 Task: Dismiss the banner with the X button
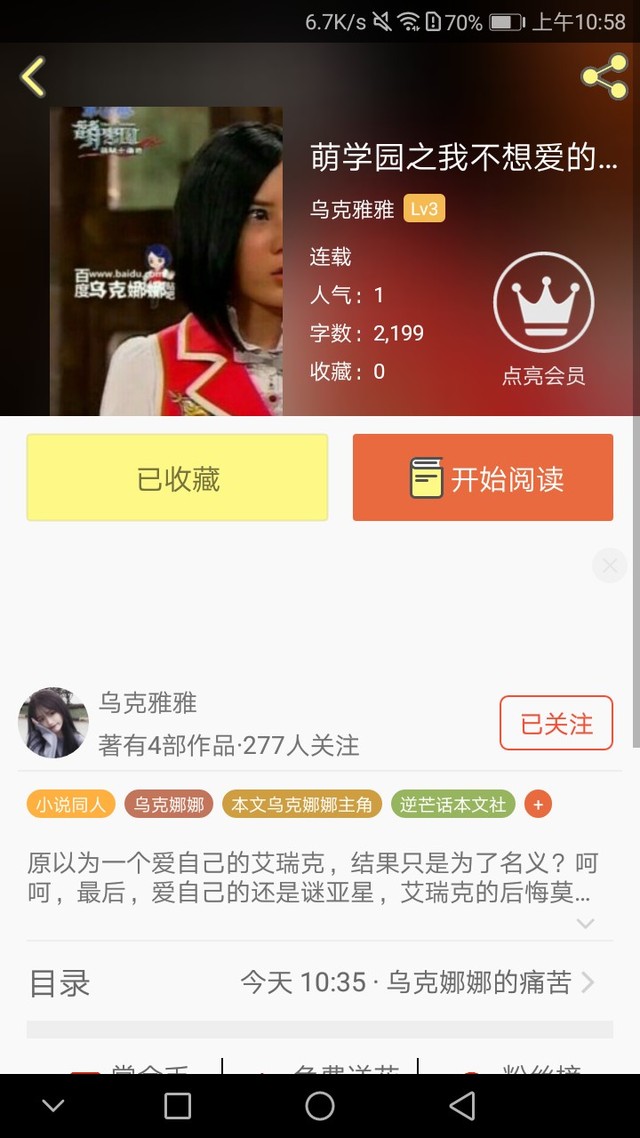coord(609,566)
